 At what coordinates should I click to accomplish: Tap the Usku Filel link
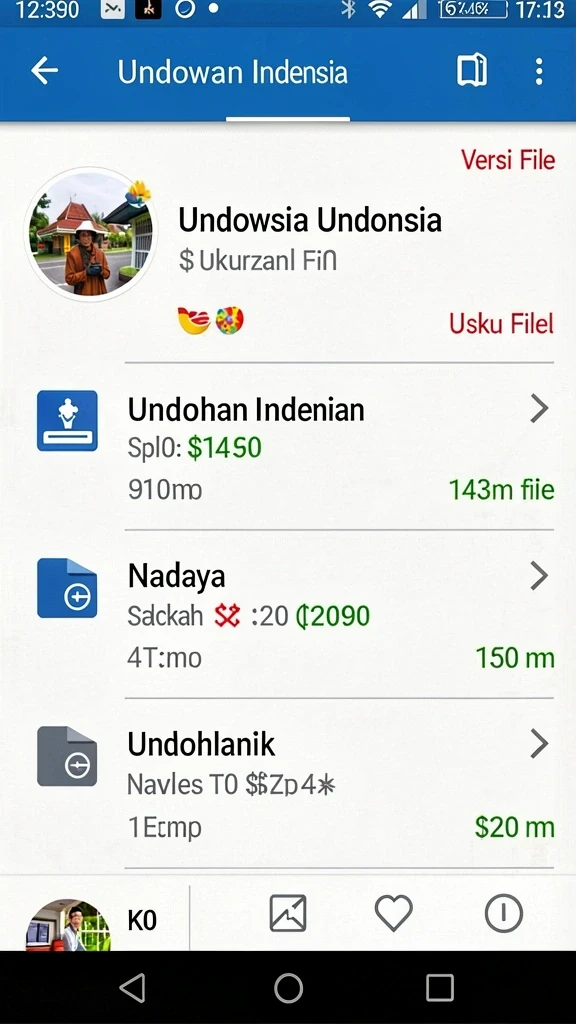click(x=501, y=323)
